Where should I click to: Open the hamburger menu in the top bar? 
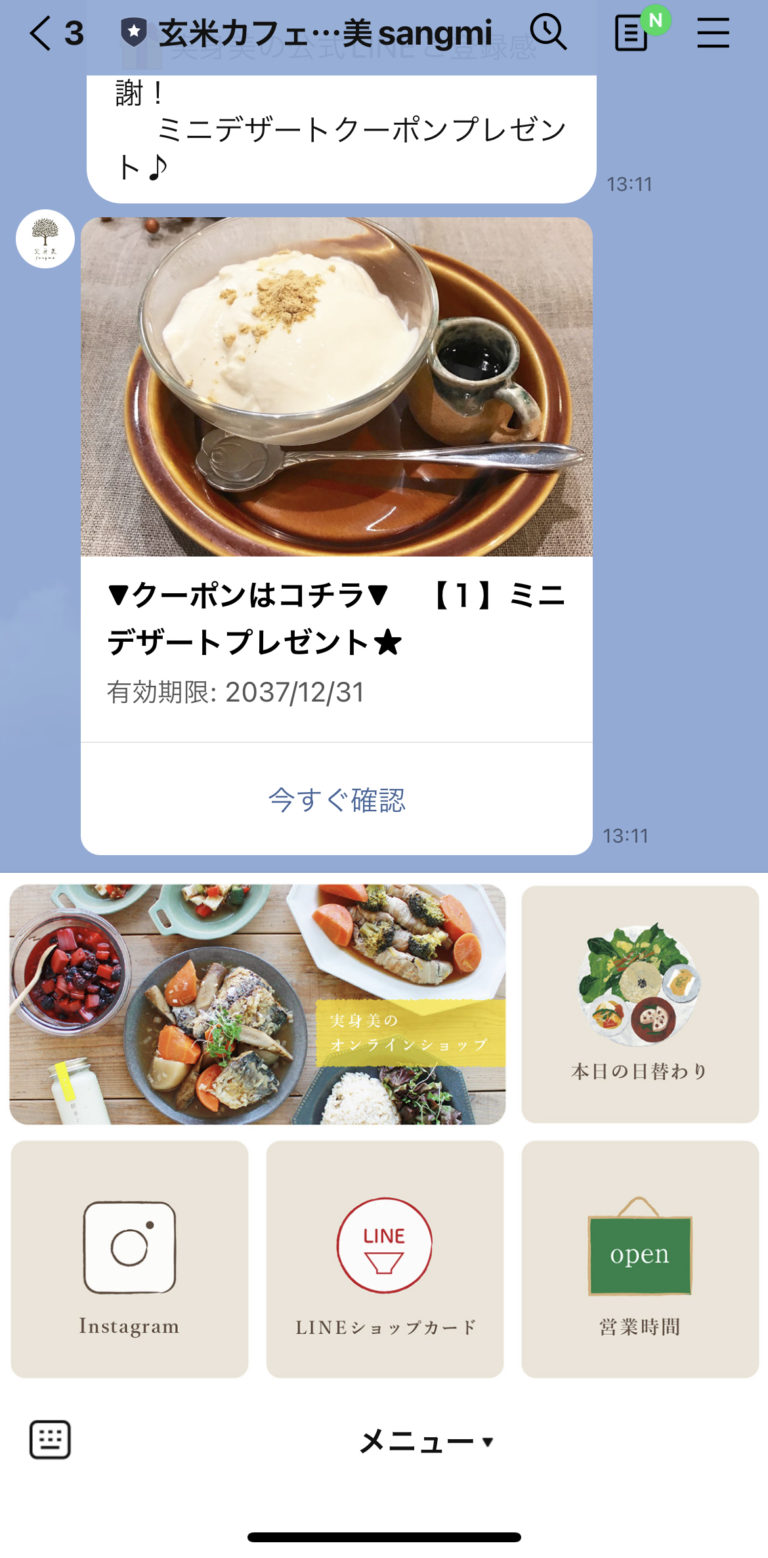coord(713,32)
